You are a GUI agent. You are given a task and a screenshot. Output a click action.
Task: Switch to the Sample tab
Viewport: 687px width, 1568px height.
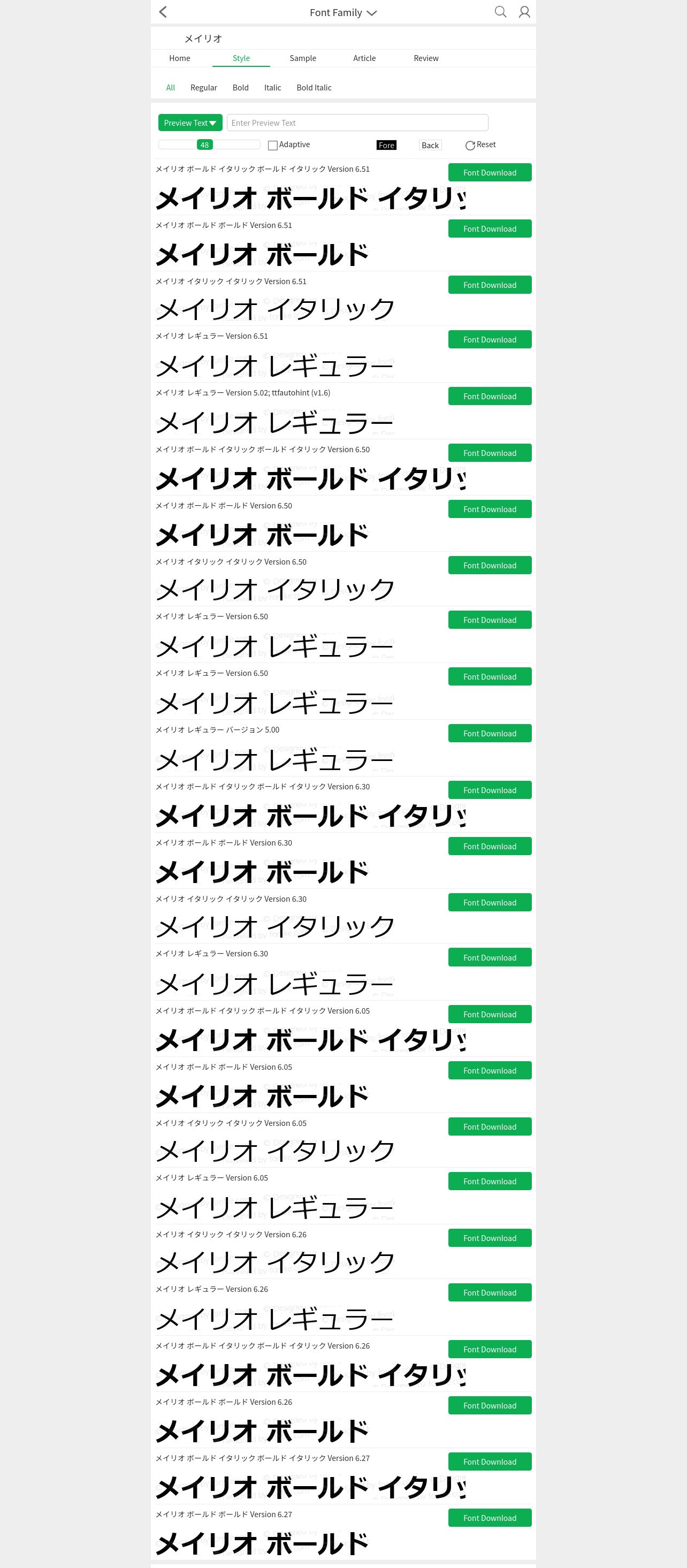coord(302,58)
